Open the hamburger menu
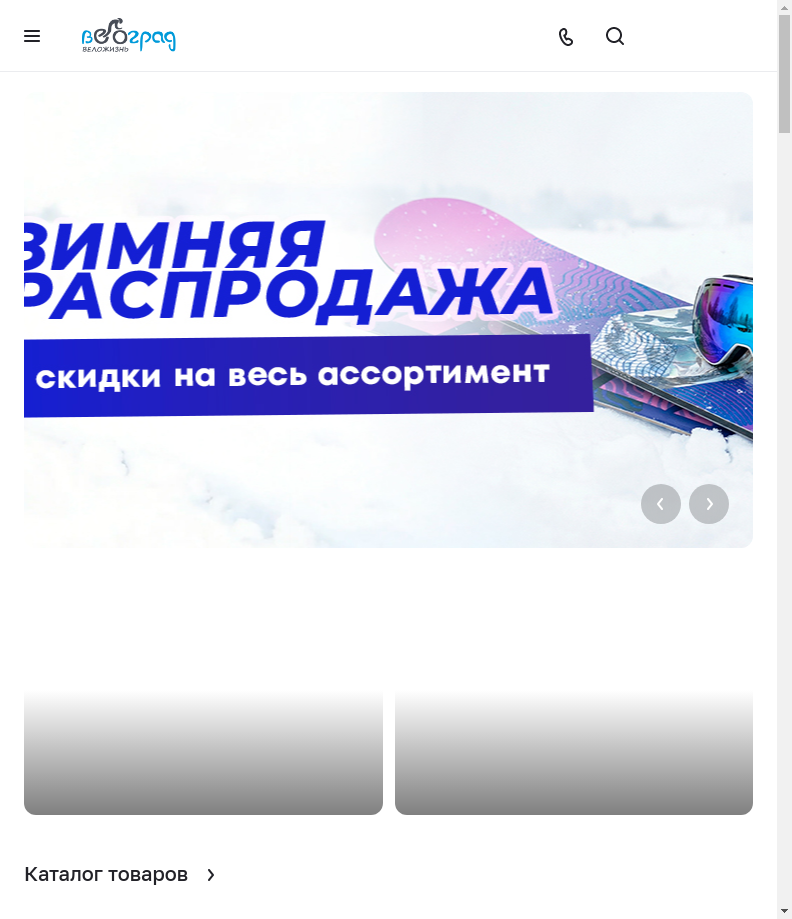This screenshot has height=919, width=792. [32, 36]
